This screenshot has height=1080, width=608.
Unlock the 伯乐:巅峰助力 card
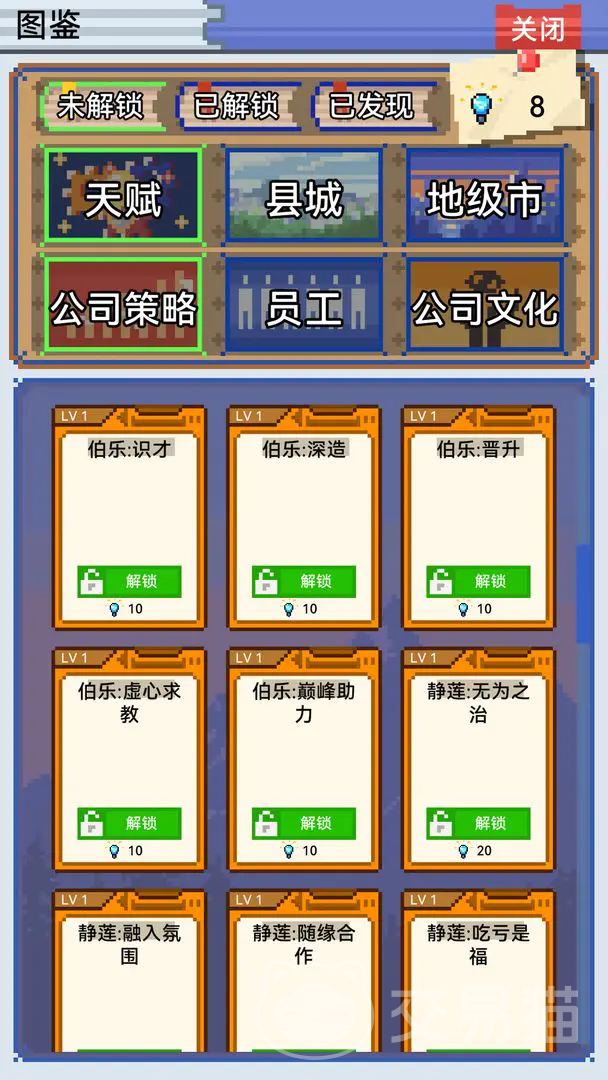[x=304, y=823]
